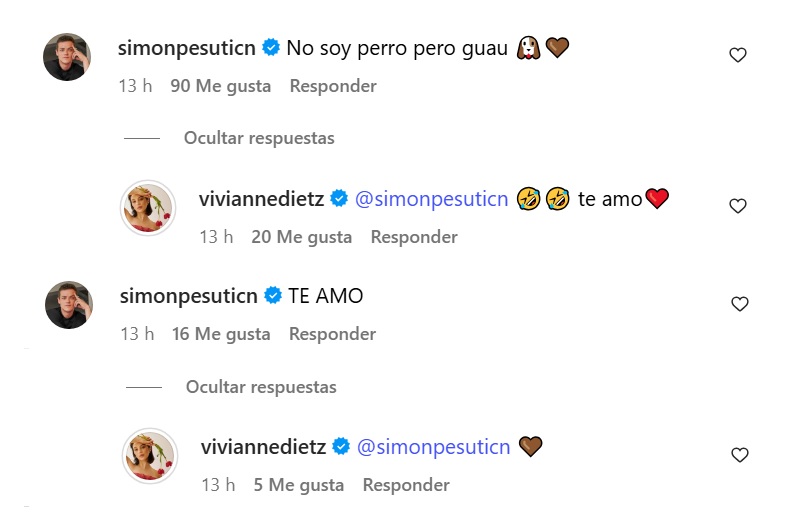
Task: Hide replies under the 'guau' comment
Action: (259, 138)
